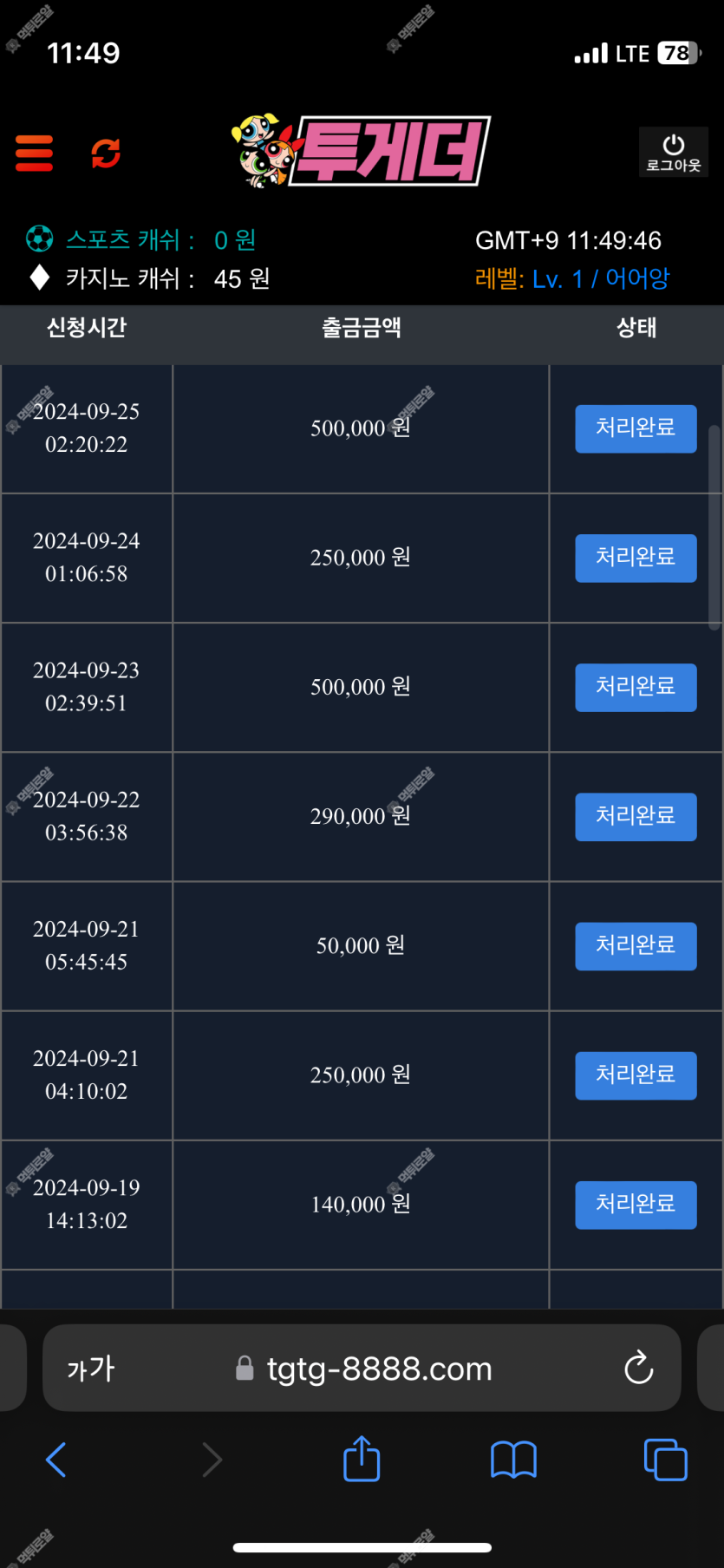Tap the red refresh icon
The width and height of the screenshot is (724, 1568).
[x=106, y=154]
